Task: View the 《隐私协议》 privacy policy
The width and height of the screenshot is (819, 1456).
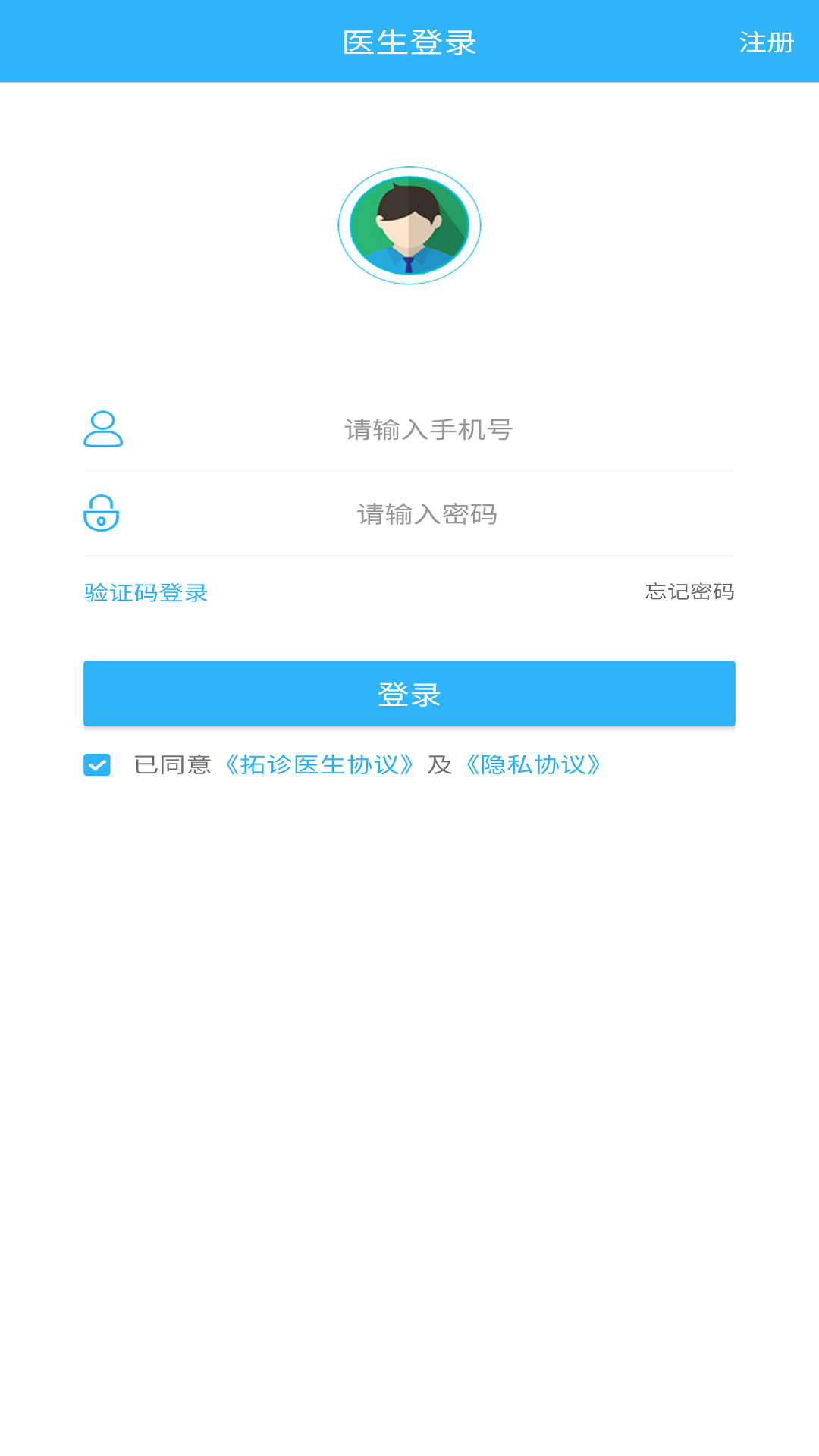Action: point(534,765)
